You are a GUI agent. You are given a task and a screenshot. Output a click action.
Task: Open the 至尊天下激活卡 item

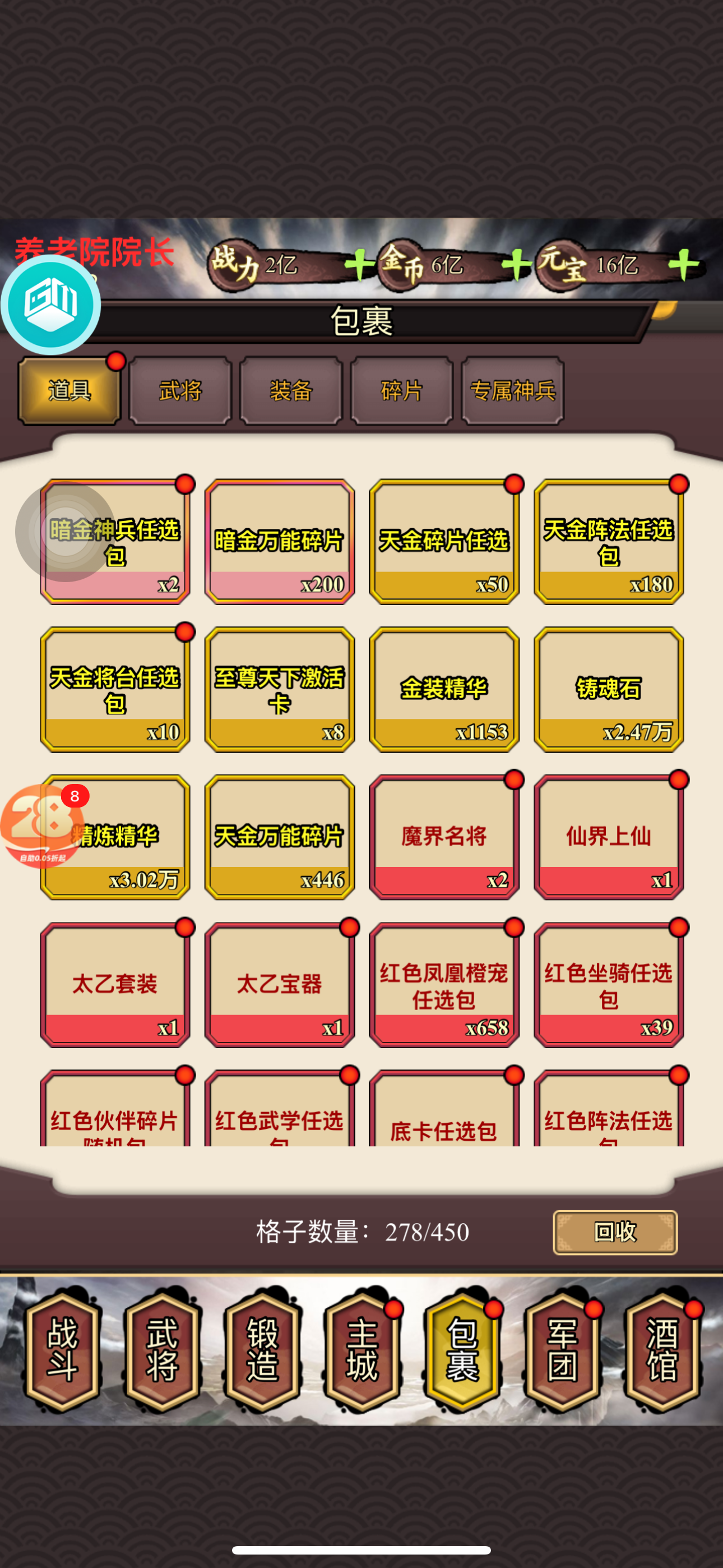click(279, 690)
